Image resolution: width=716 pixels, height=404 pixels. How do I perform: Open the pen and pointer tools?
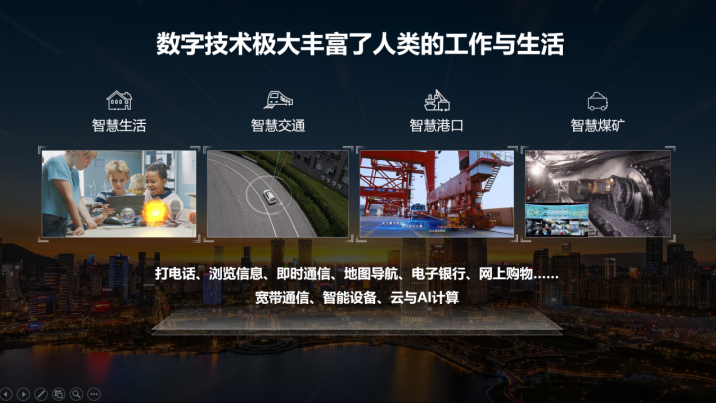41,394
